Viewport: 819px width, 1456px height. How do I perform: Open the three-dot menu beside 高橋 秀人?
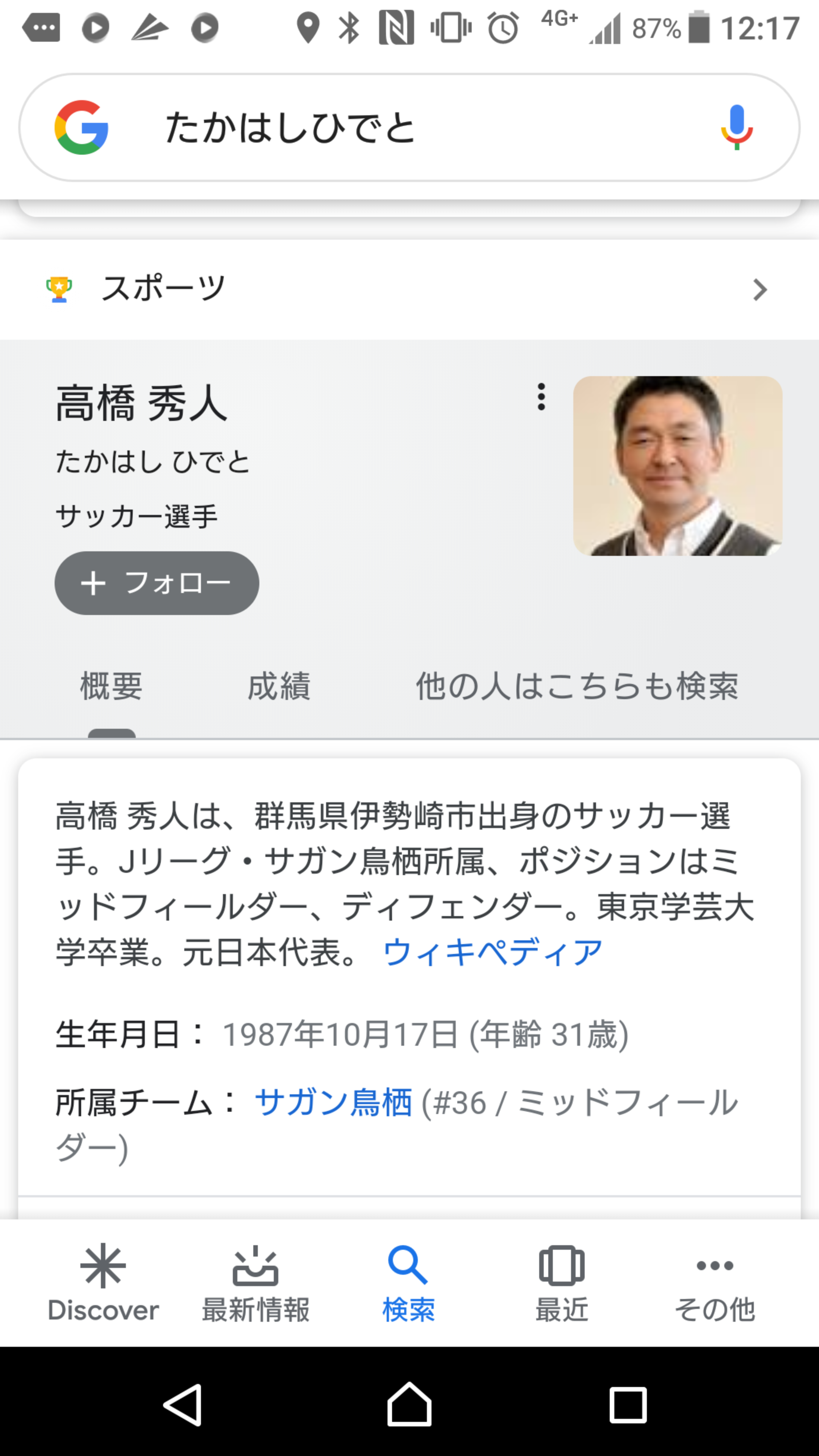point(541,397)
